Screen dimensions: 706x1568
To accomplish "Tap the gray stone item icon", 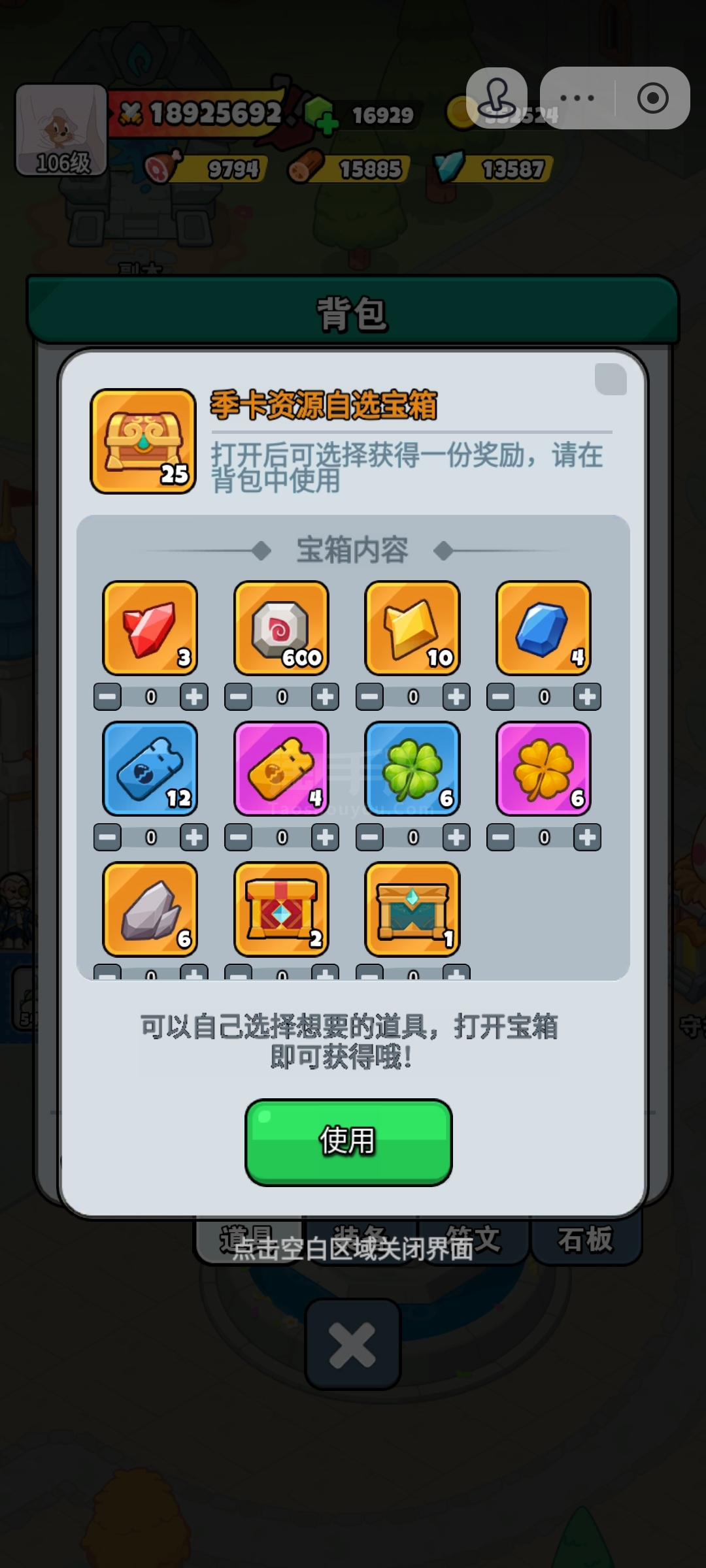I will point(150,909).
